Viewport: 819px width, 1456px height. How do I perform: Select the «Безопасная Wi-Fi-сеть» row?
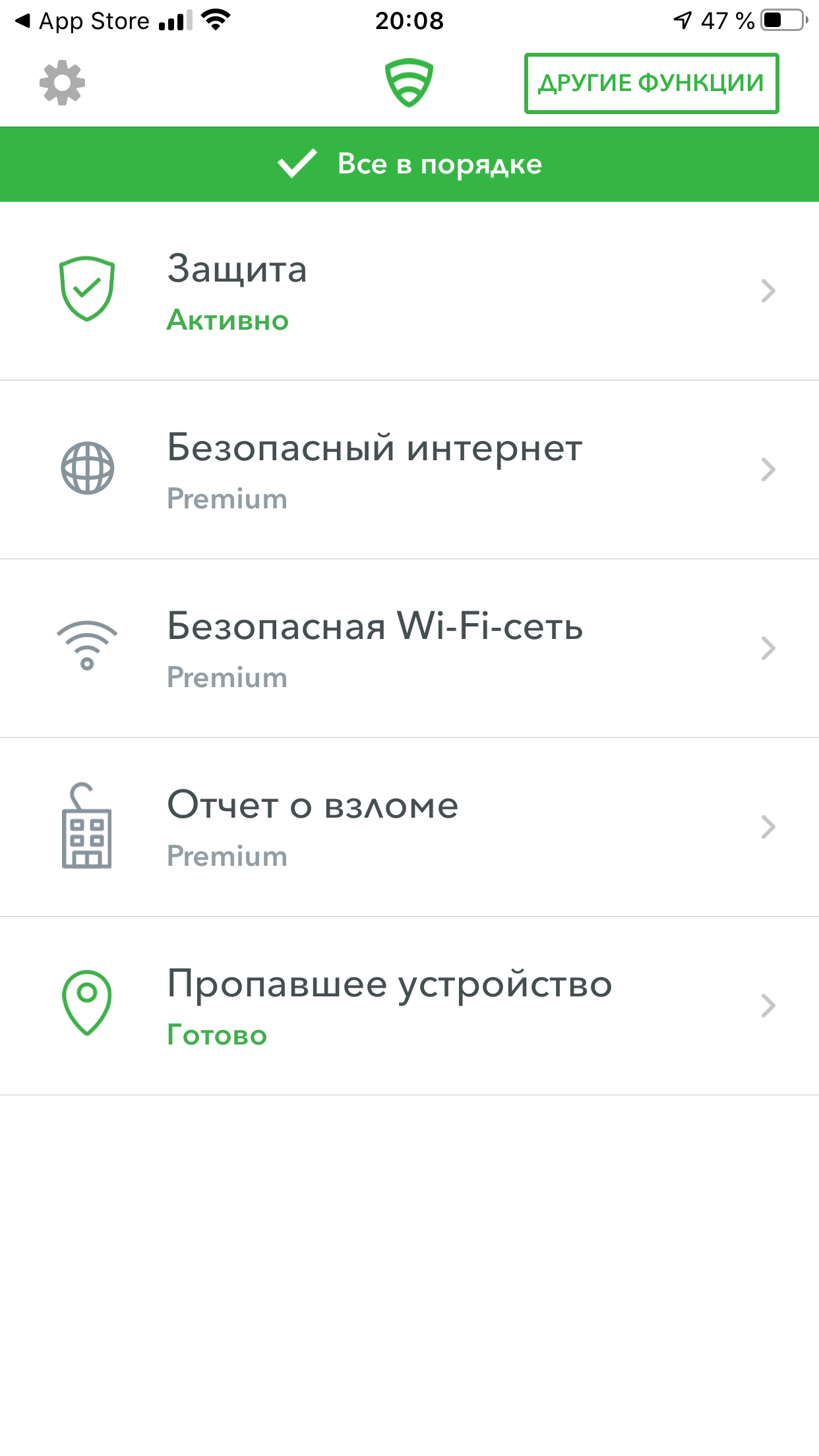(409, 648)
